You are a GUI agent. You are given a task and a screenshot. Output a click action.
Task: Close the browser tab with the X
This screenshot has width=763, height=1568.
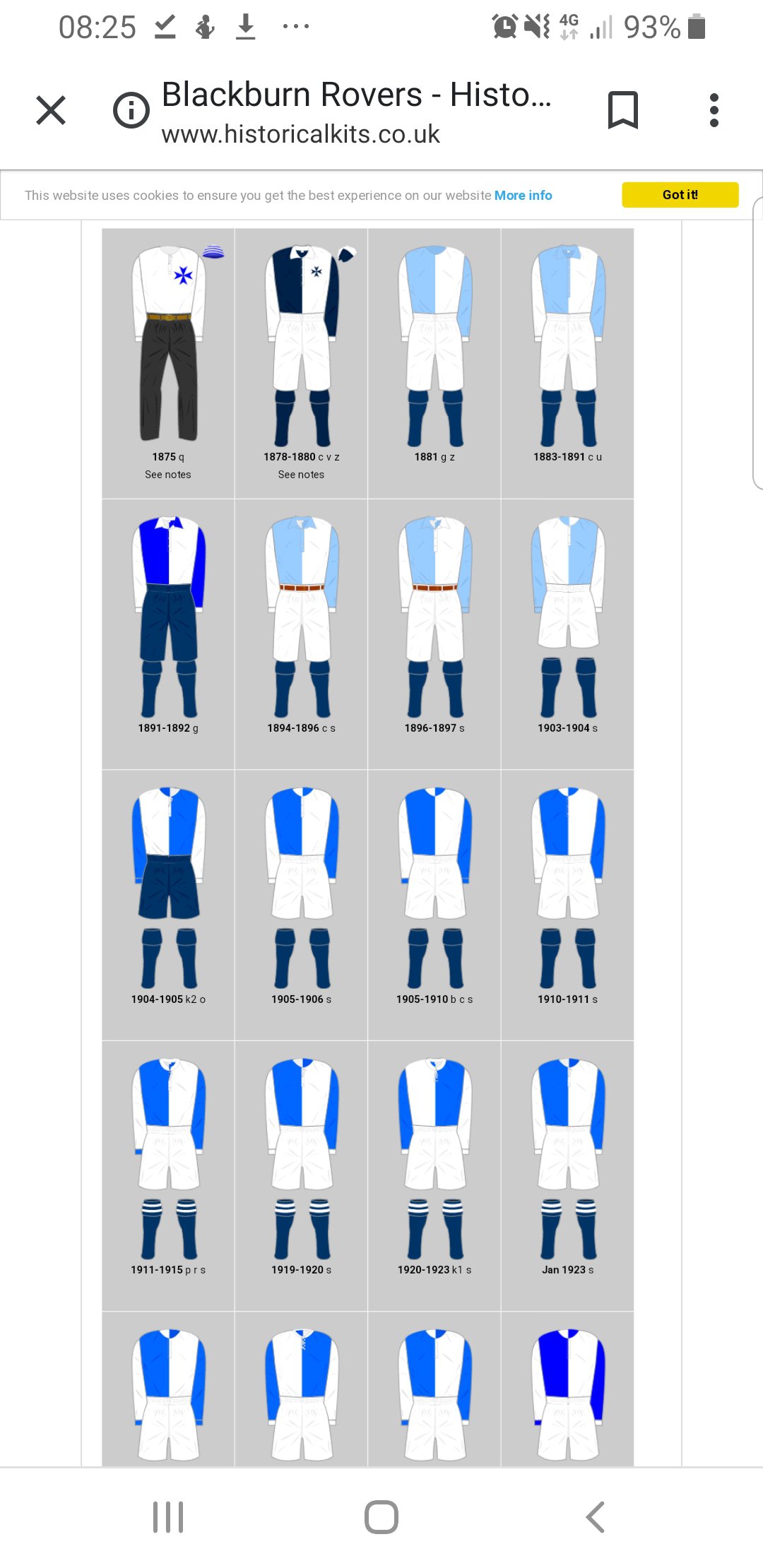tap(51, 110)
